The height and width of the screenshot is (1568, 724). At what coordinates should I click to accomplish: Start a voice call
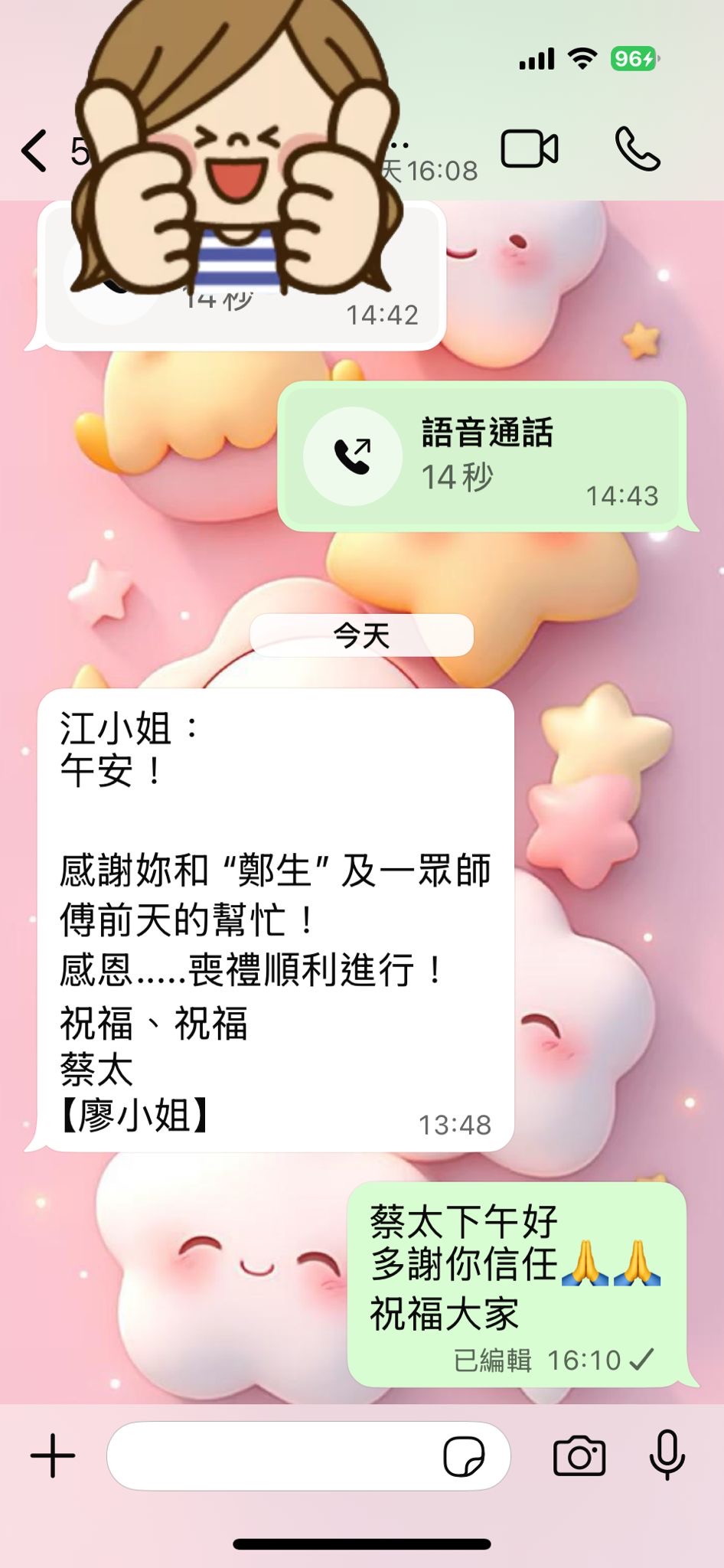637,149
